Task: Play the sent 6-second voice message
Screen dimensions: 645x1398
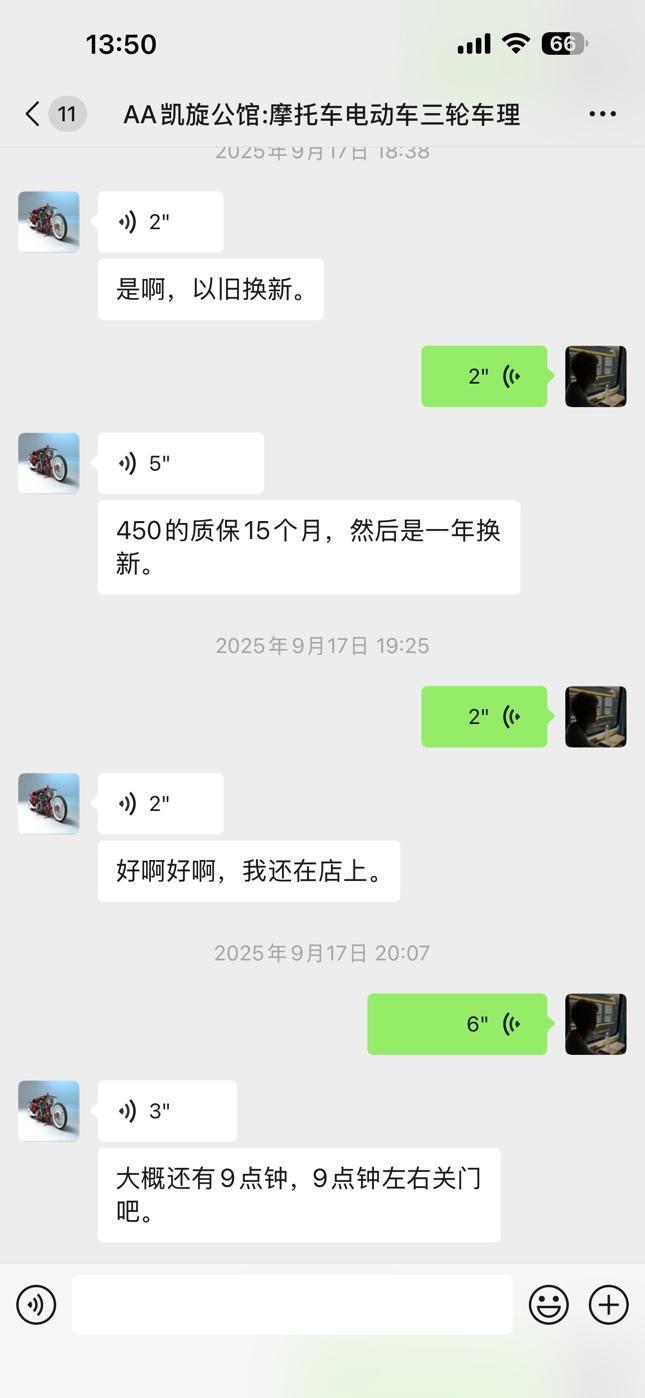Action: pyautogui.click(x=457, y=1024)
